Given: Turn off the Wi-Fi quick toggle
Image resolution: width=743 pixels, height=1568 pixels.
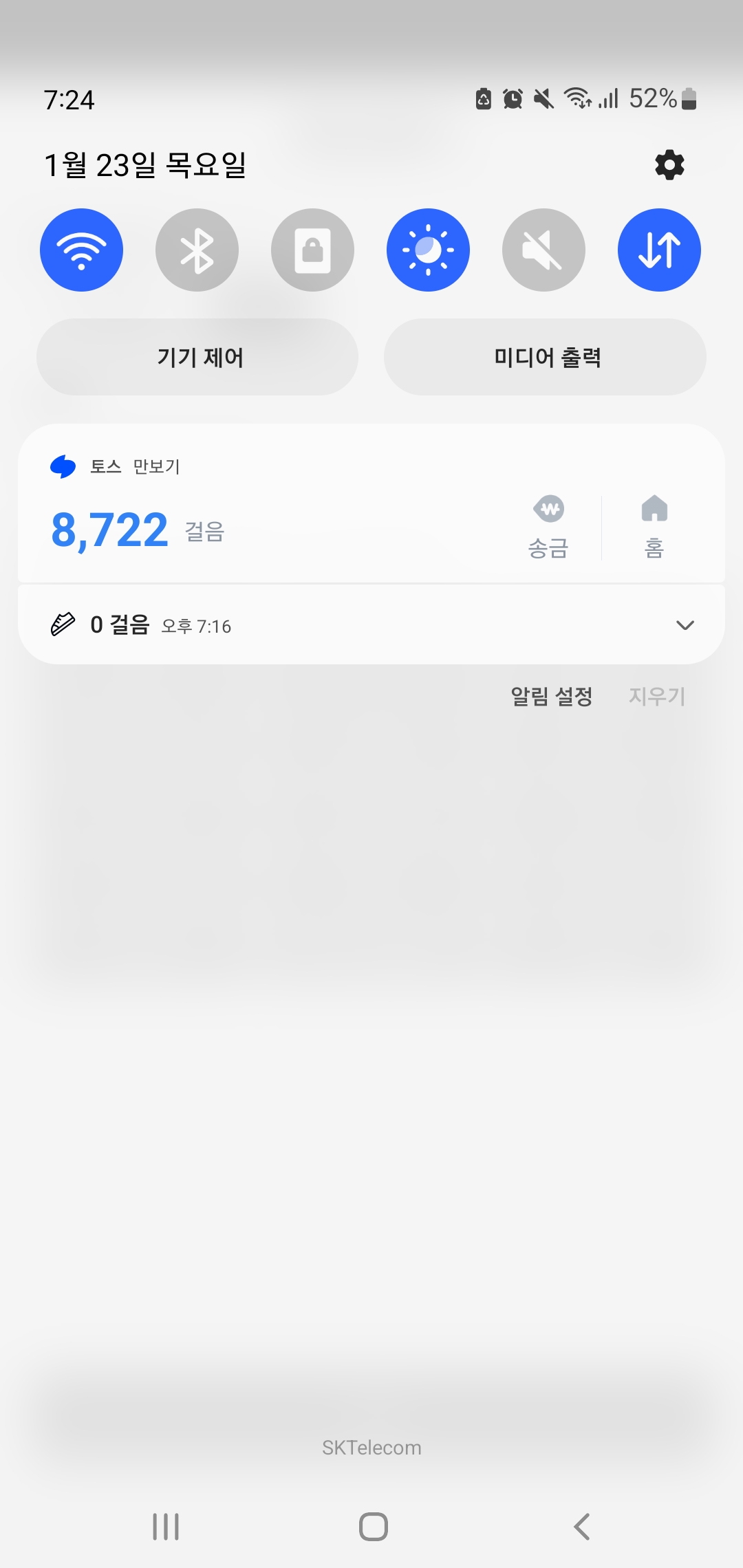Looking at the screenshot, I should (x=81, y=250).
